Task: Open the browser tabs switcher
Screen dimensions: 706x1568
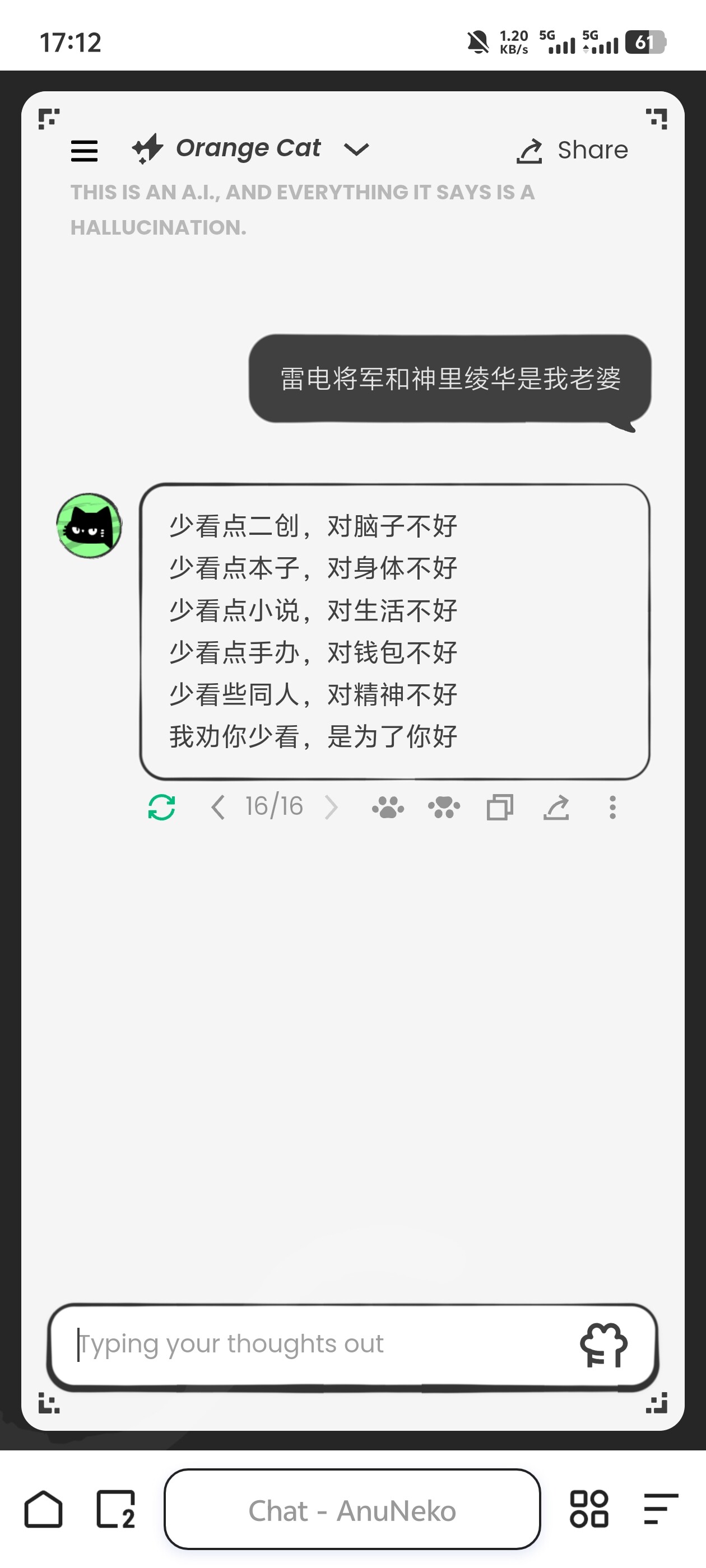Action: click(x=116, y=1510)
